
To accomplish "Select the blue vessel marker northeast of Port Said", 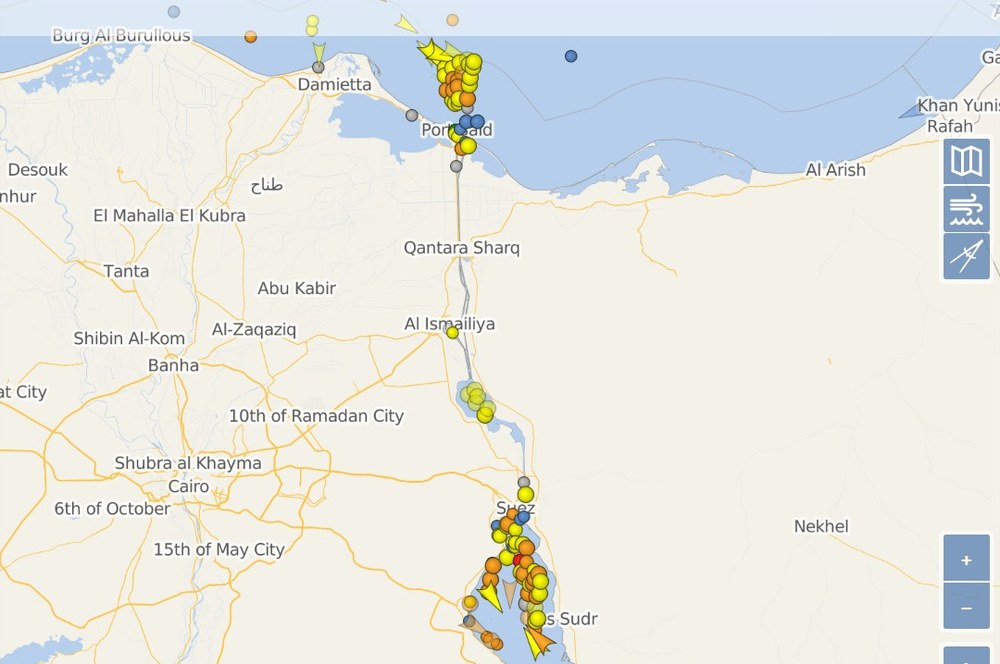I will click(x=571, y=56).
